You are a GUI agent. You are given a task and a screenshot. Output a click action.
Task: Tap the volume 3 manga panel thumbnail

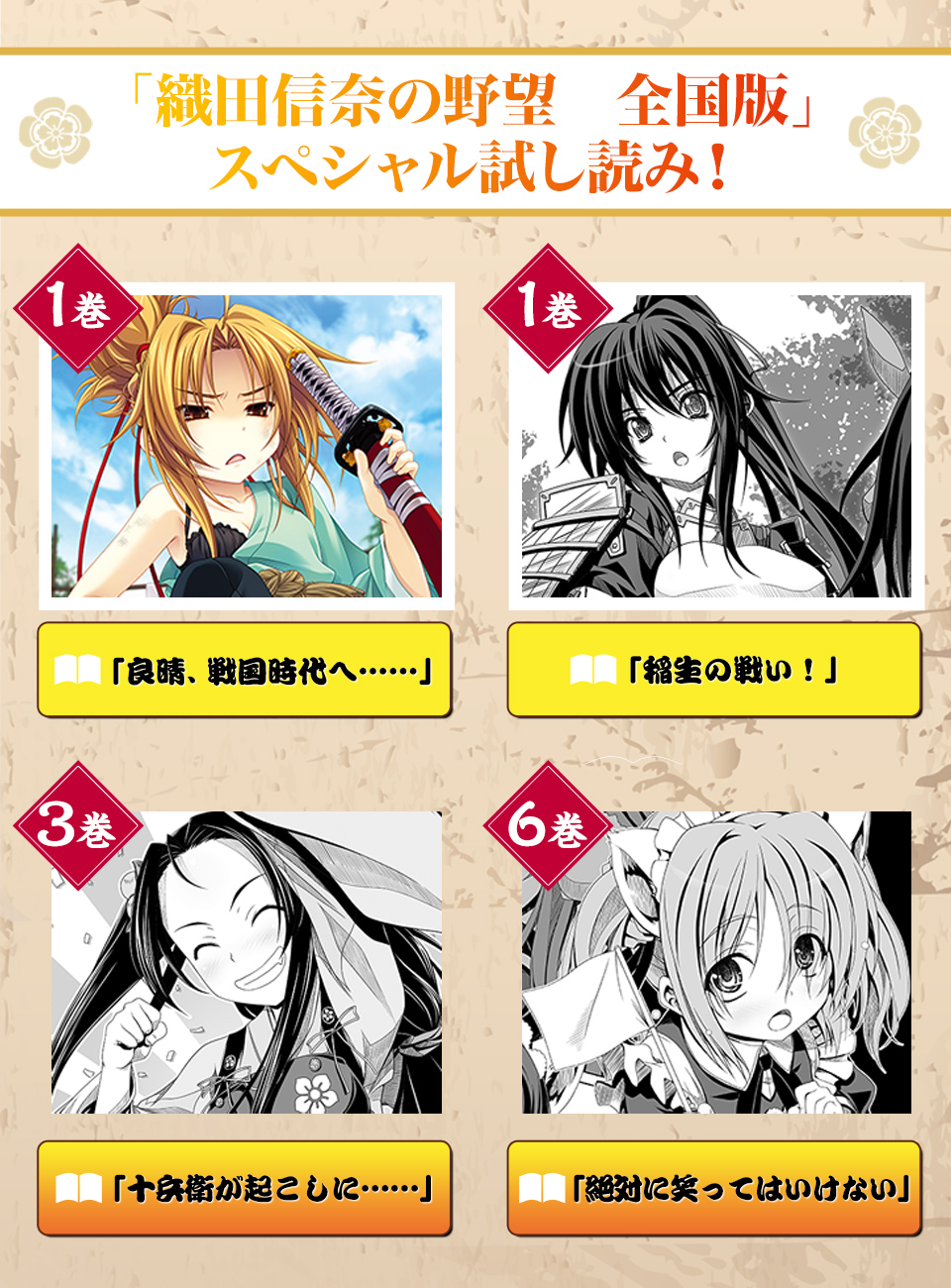pos(248,963)
